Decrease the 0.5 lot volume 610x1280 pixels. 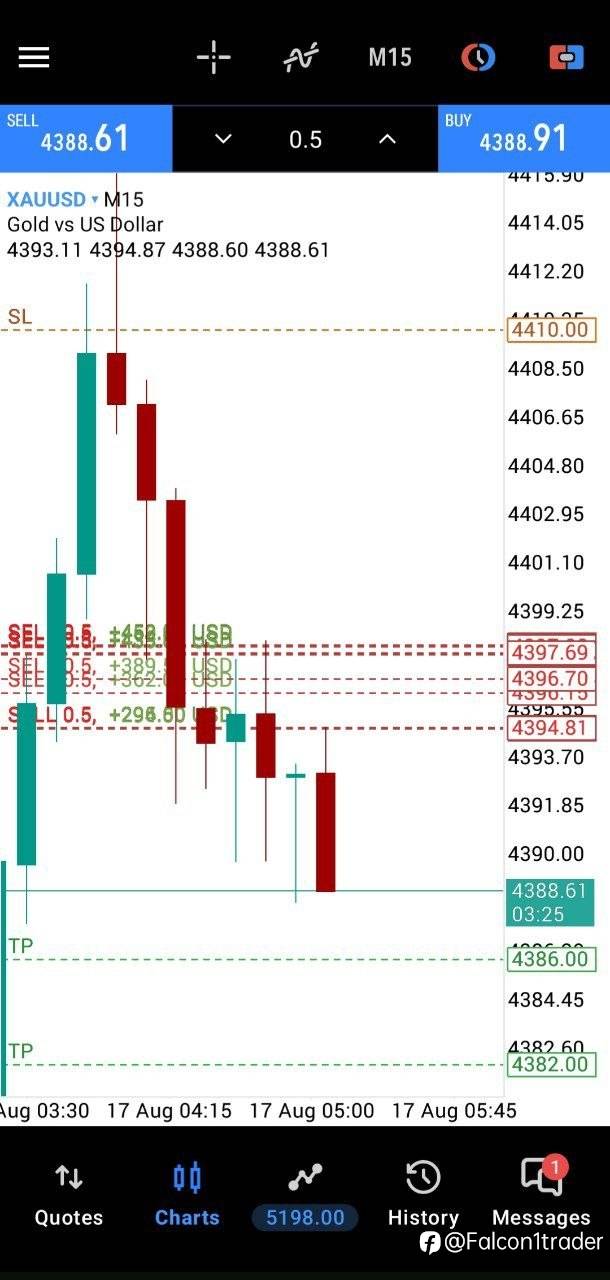pyautogui.click(x=224, y=139)
